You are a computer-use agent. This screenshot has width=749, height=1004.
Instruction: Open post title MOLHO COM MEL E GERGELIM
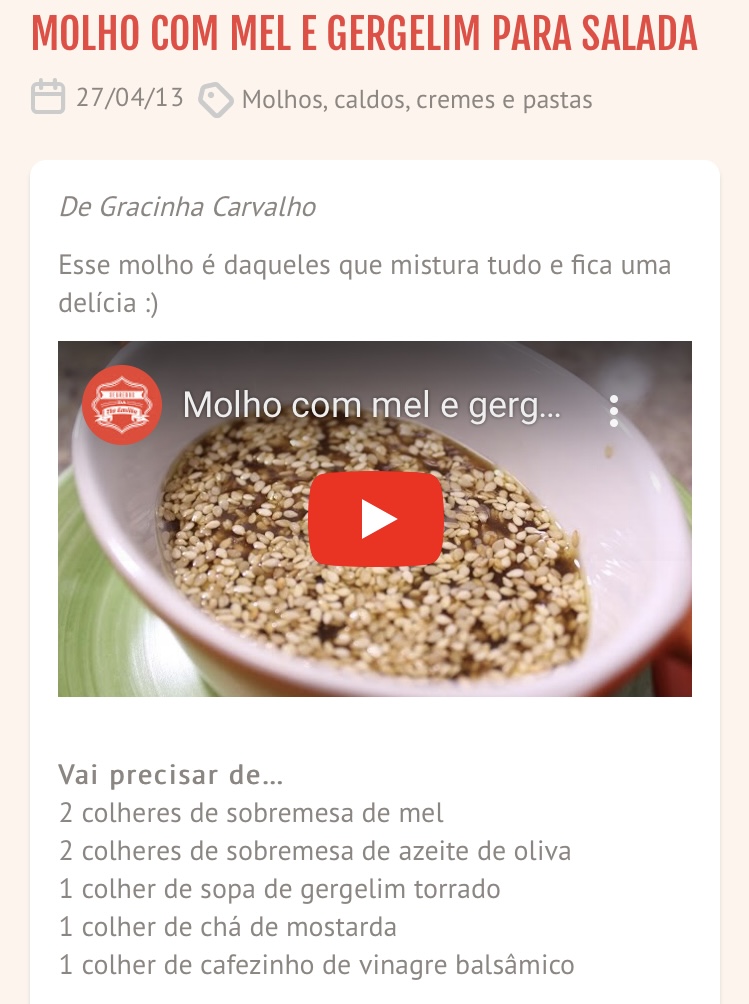pos(366,34)
